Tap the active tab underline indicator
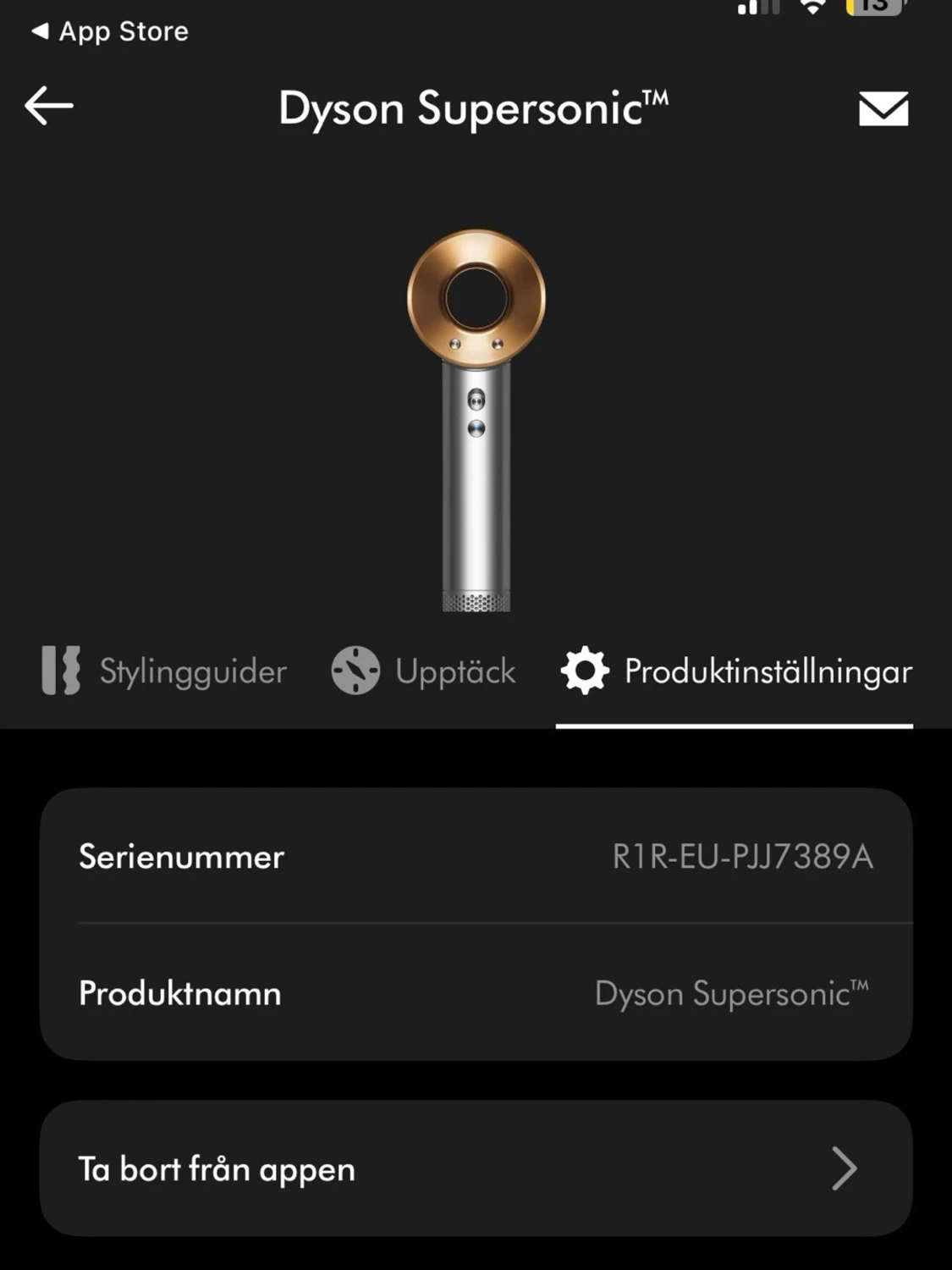 (x=735, y=724)
